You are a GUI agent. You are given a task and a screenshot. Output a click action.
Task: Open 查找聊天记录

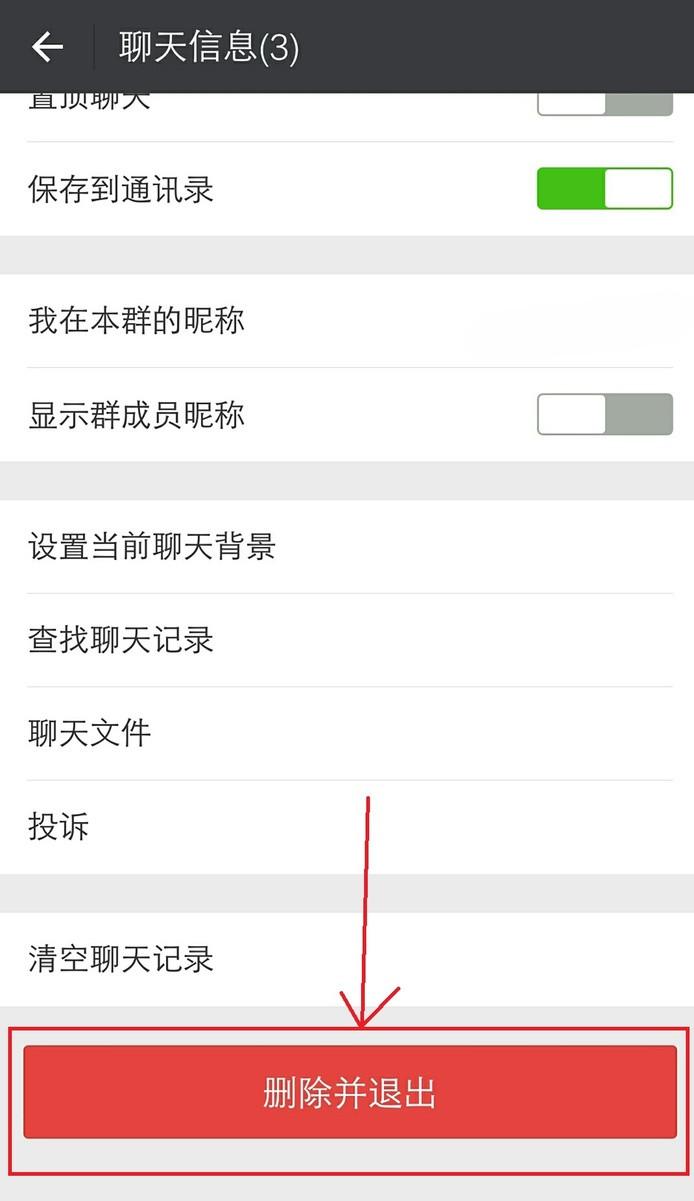click(347, 640)
